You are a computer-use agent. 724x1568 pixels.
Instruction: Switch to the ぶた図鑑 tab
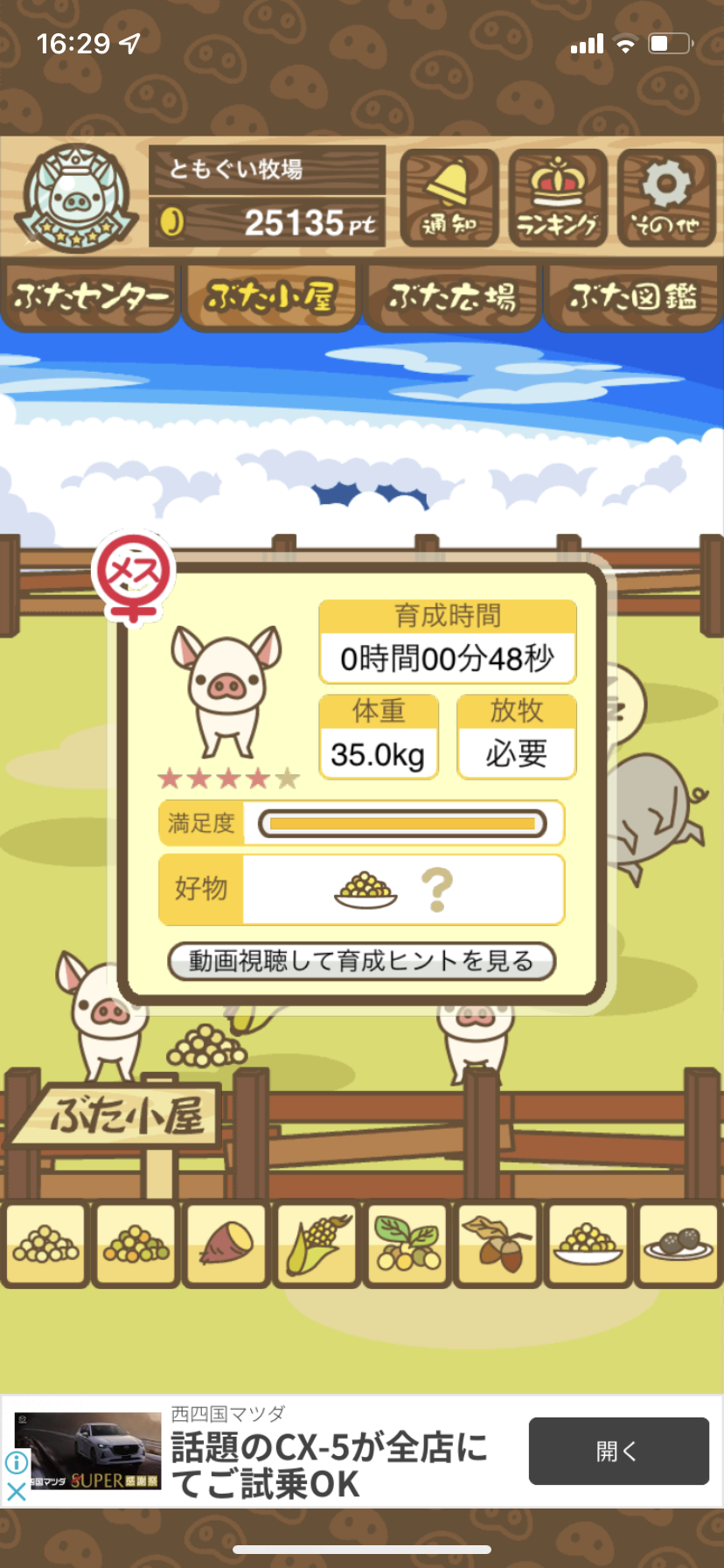coord(633,297)
